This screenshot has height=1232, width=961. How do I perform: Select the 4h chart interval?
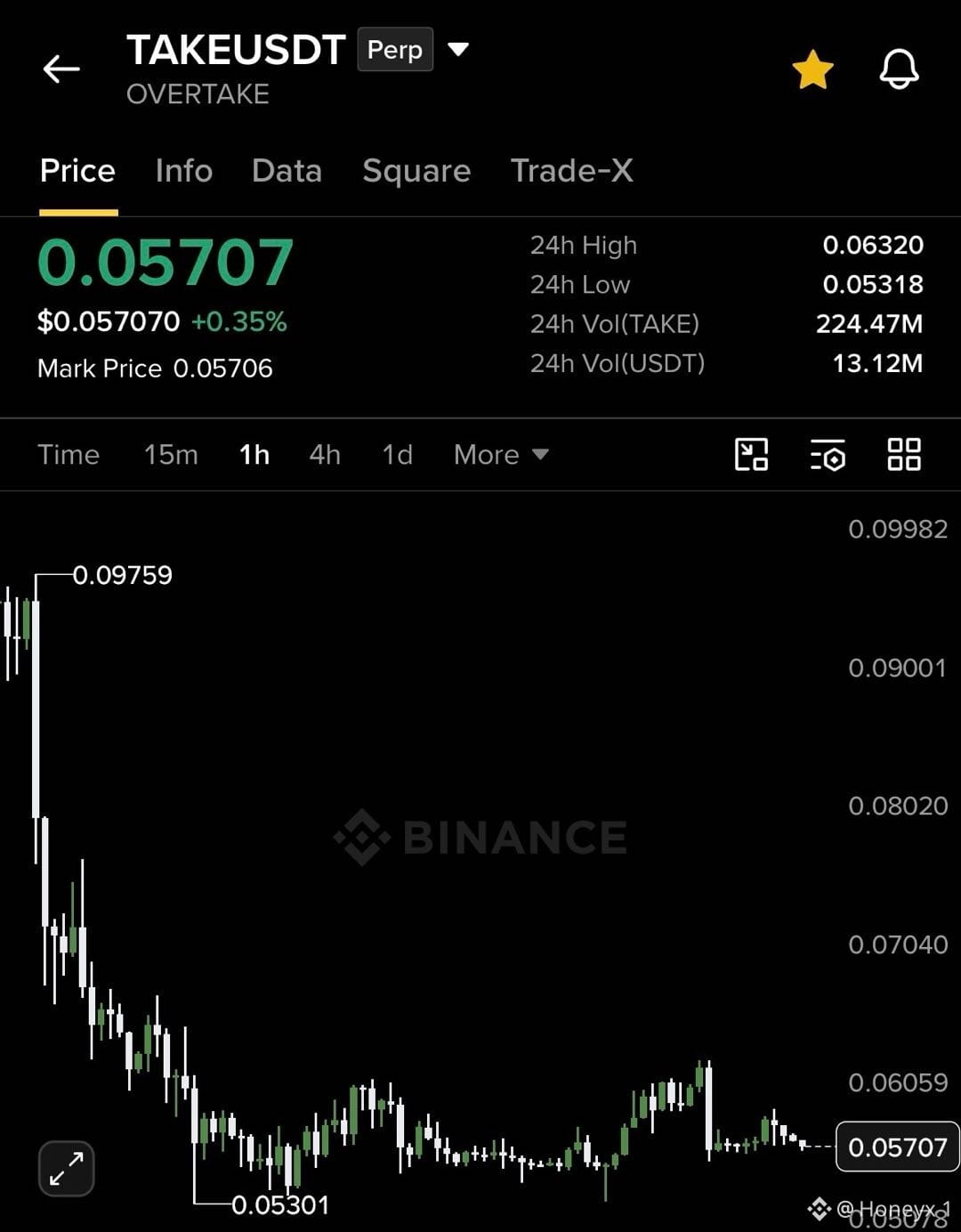[x=325, y=455]
